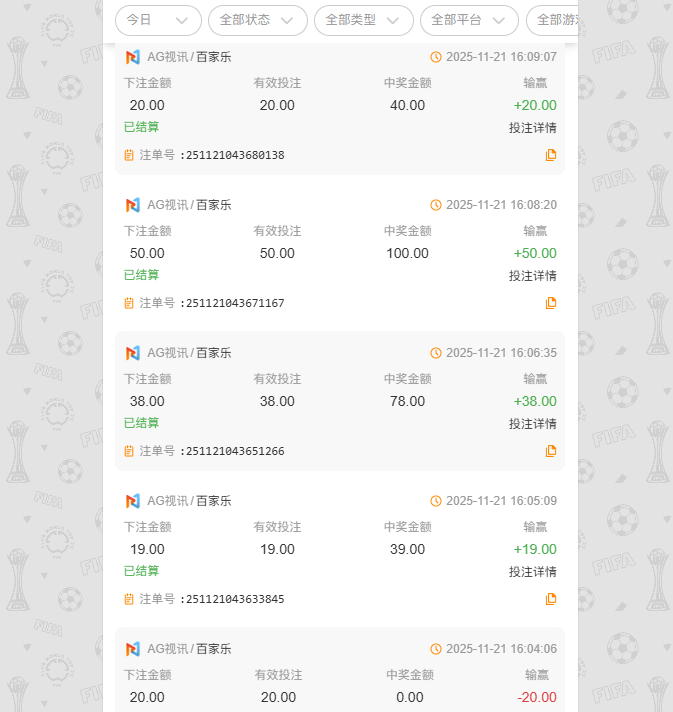The width and height of the screenshot is (673, 712).
Task: Copy bet number 251121043680138
Action: (x=550, y=155)
